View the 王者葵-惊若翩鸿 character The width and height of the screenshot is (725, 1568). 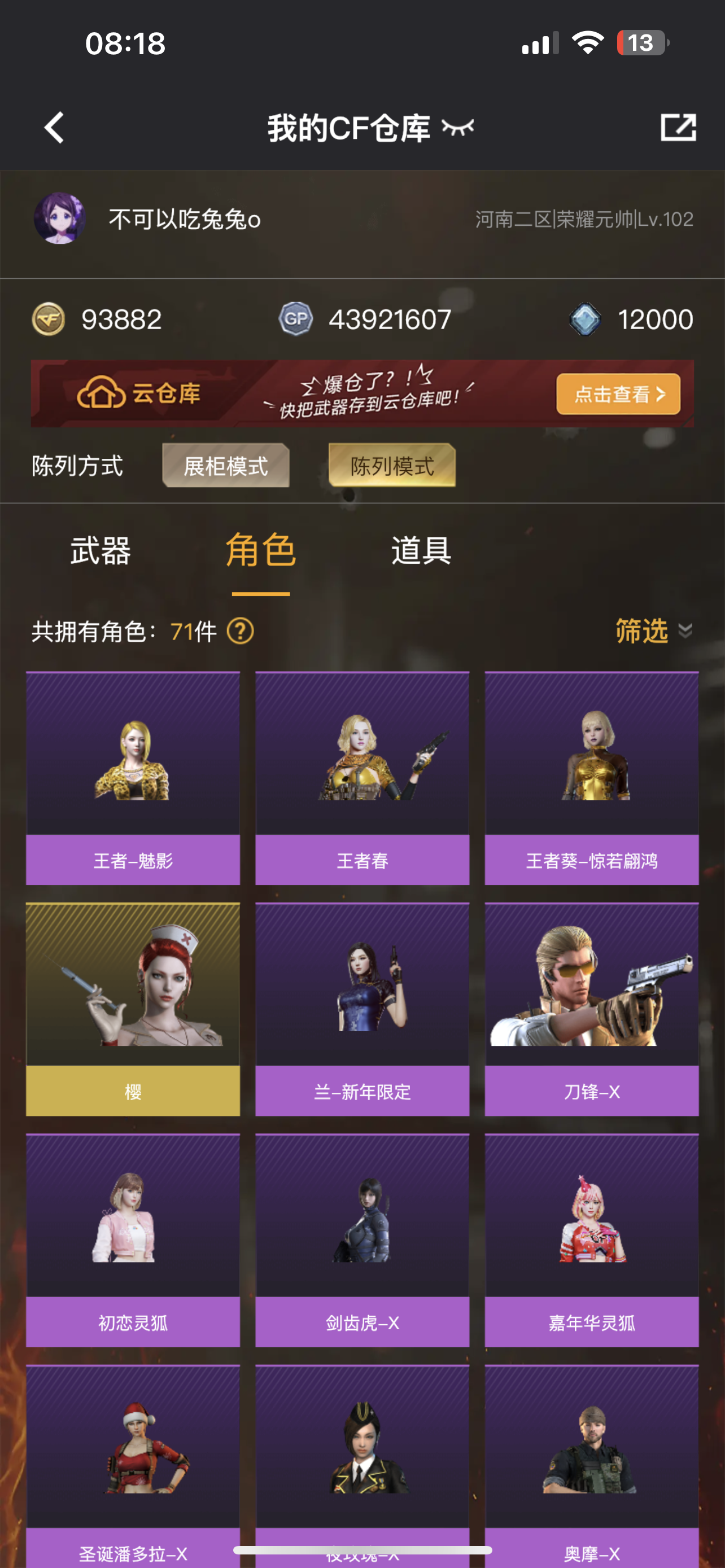point(591,777)
